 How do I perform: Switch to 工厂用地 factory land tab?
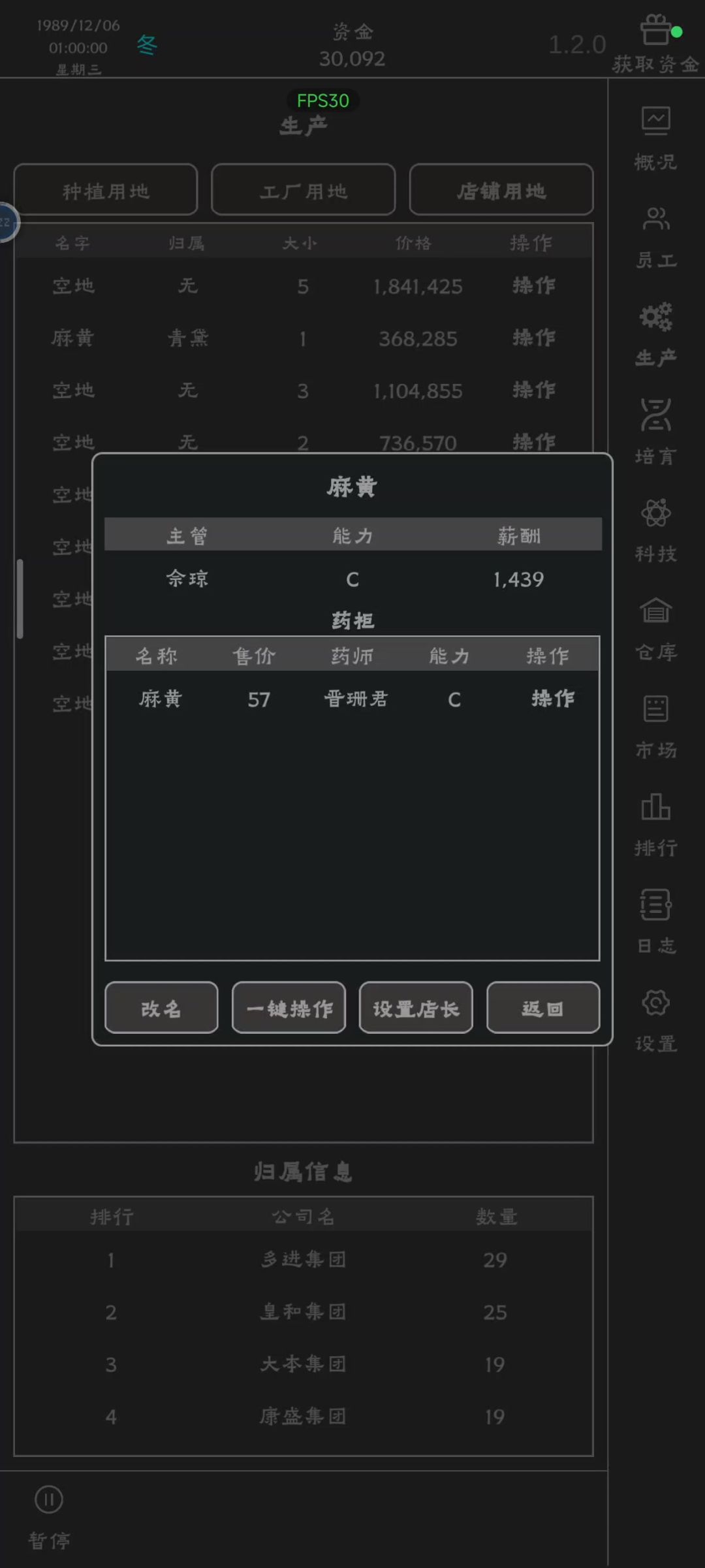(304, 190)
